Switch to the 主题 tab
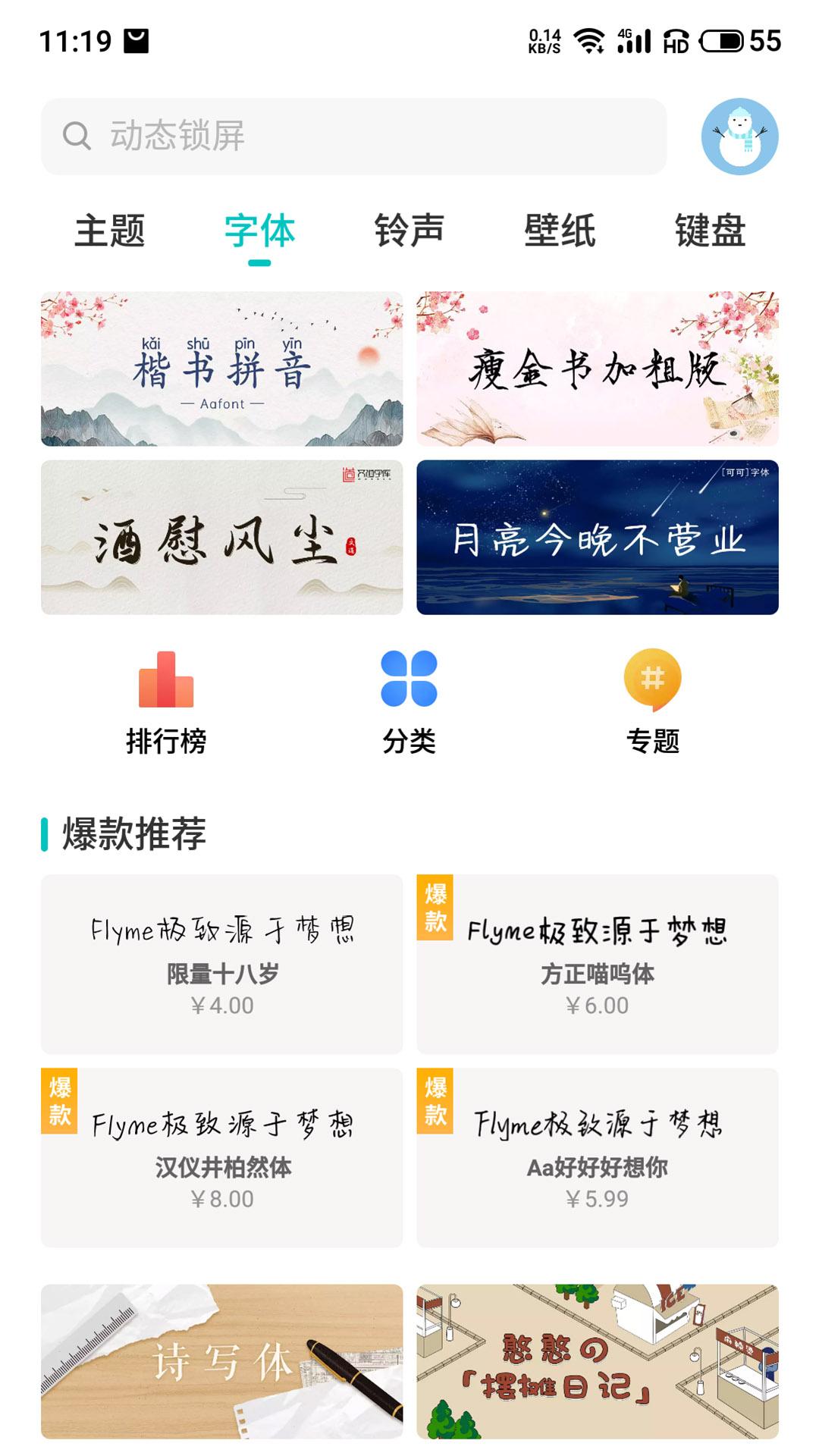 pos(110,231)
